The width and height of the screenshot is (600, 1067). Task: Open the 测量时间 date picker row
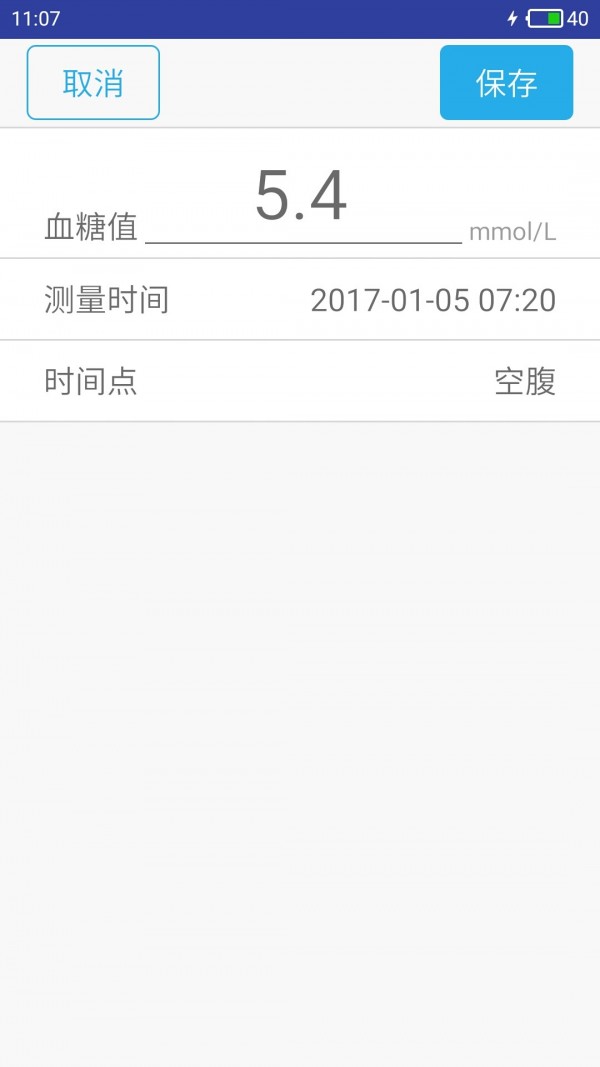(300, 299)
